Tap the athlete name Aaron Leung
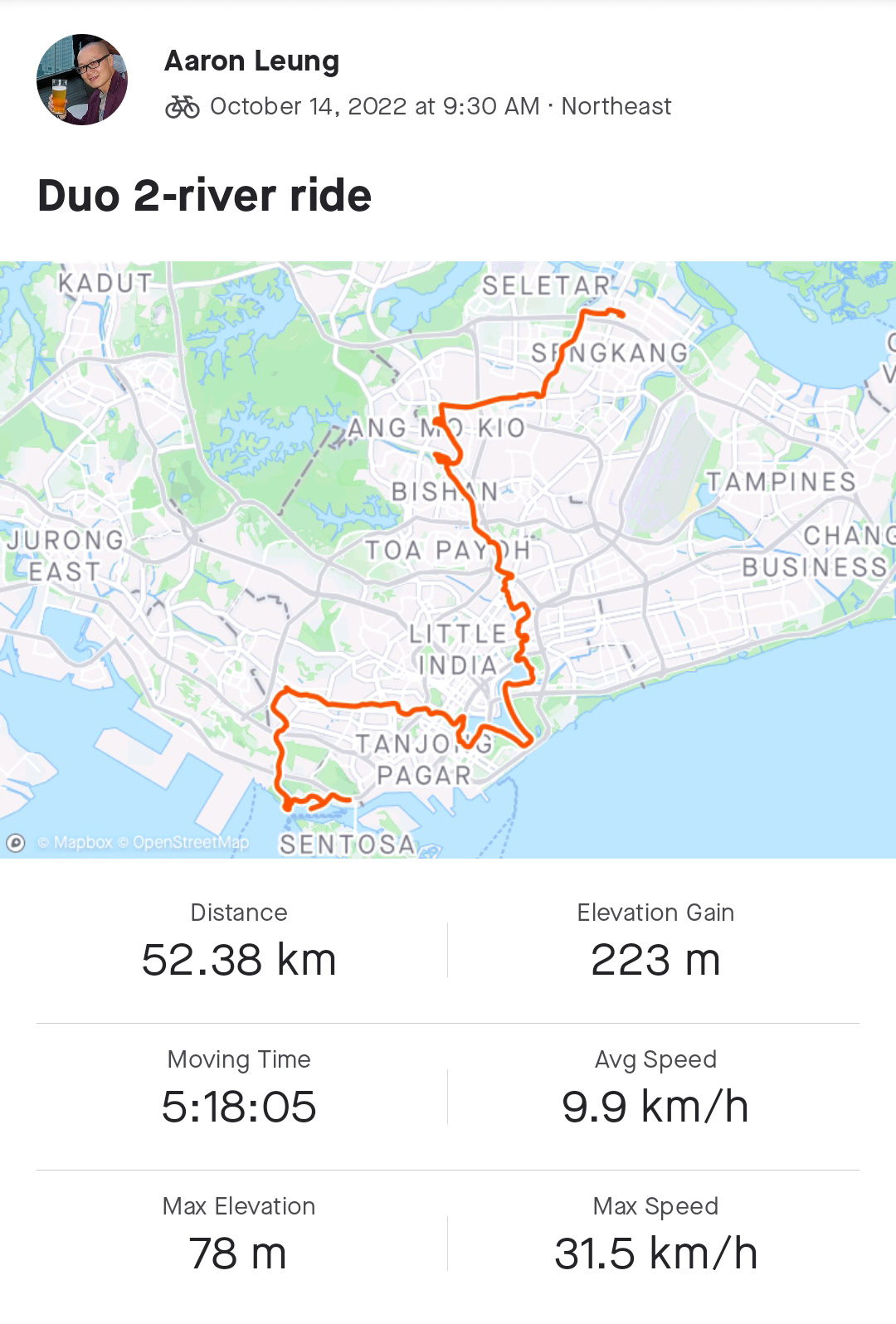Screen dimensions: 896x1324 point(251,61)
